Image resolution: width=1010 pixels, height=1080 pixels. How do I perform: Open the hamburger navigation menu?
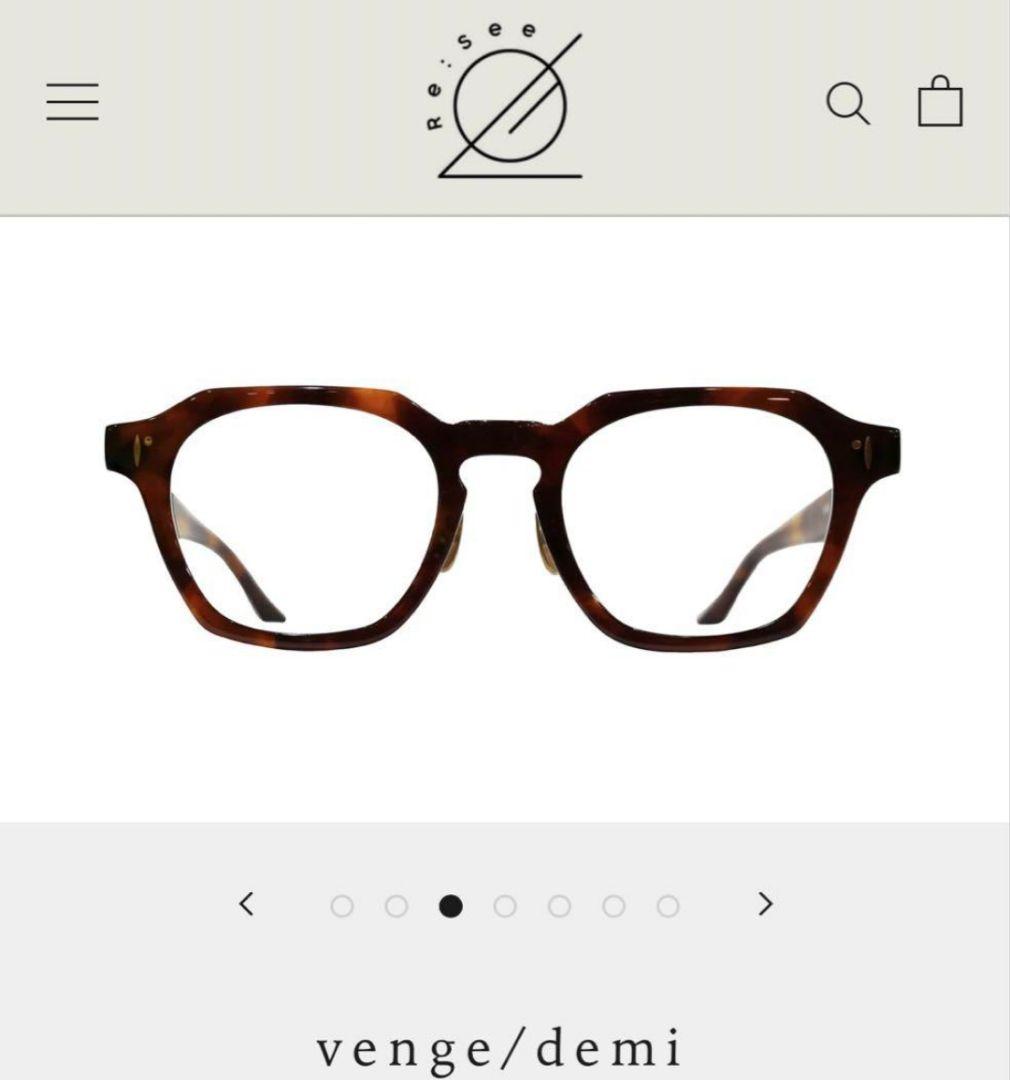[x=72, y=102]
